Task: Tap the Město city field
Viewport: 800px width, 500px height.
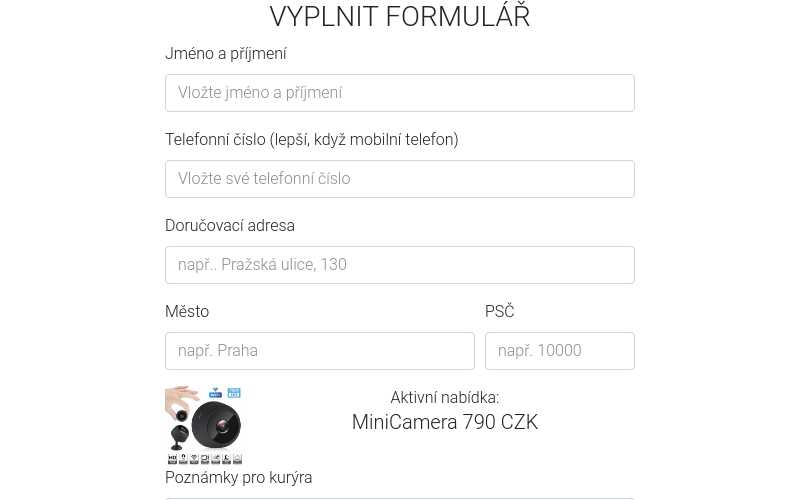Action: tap(320, 351)
